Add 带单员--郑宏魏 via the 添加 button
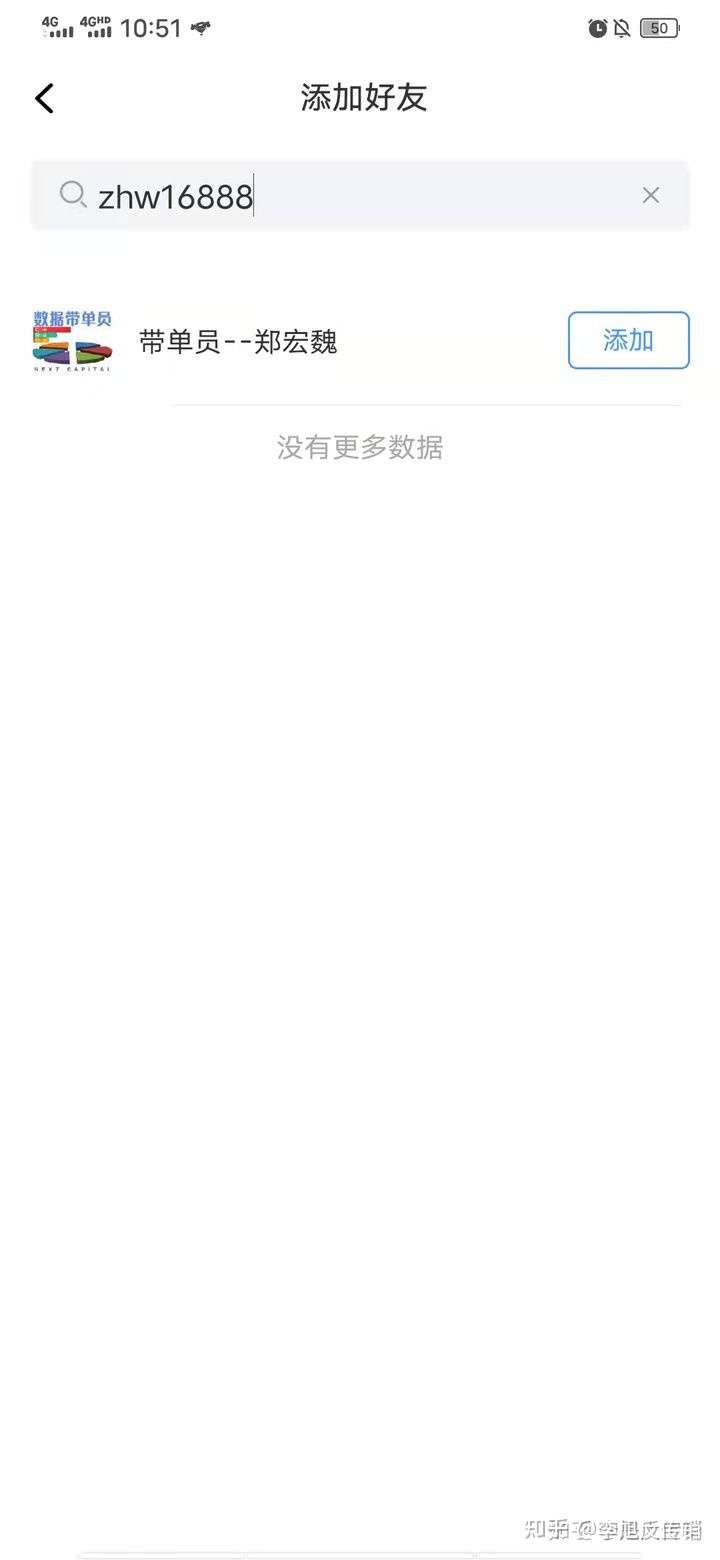 click(628, 340)
